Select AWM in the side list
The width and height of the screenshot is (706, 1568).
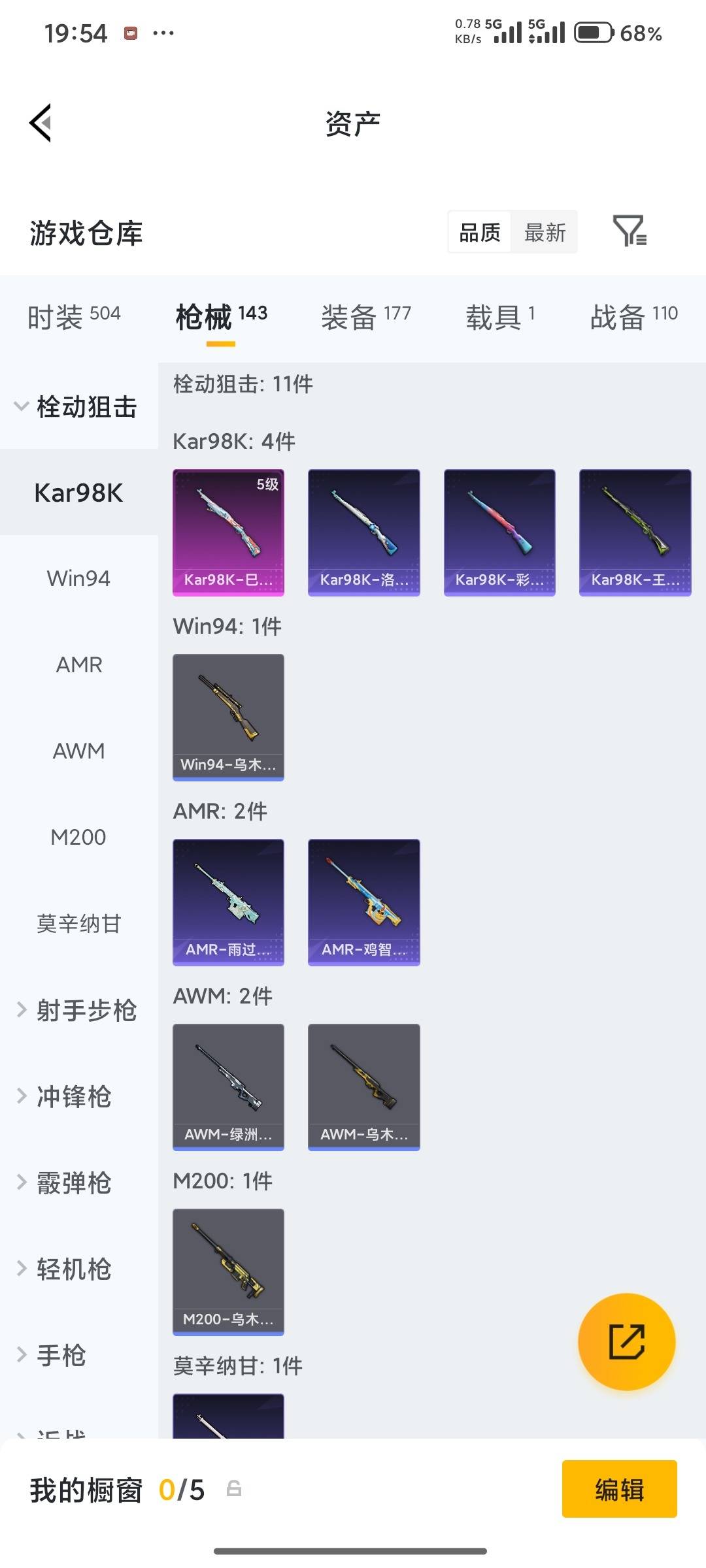click(78, 751)
